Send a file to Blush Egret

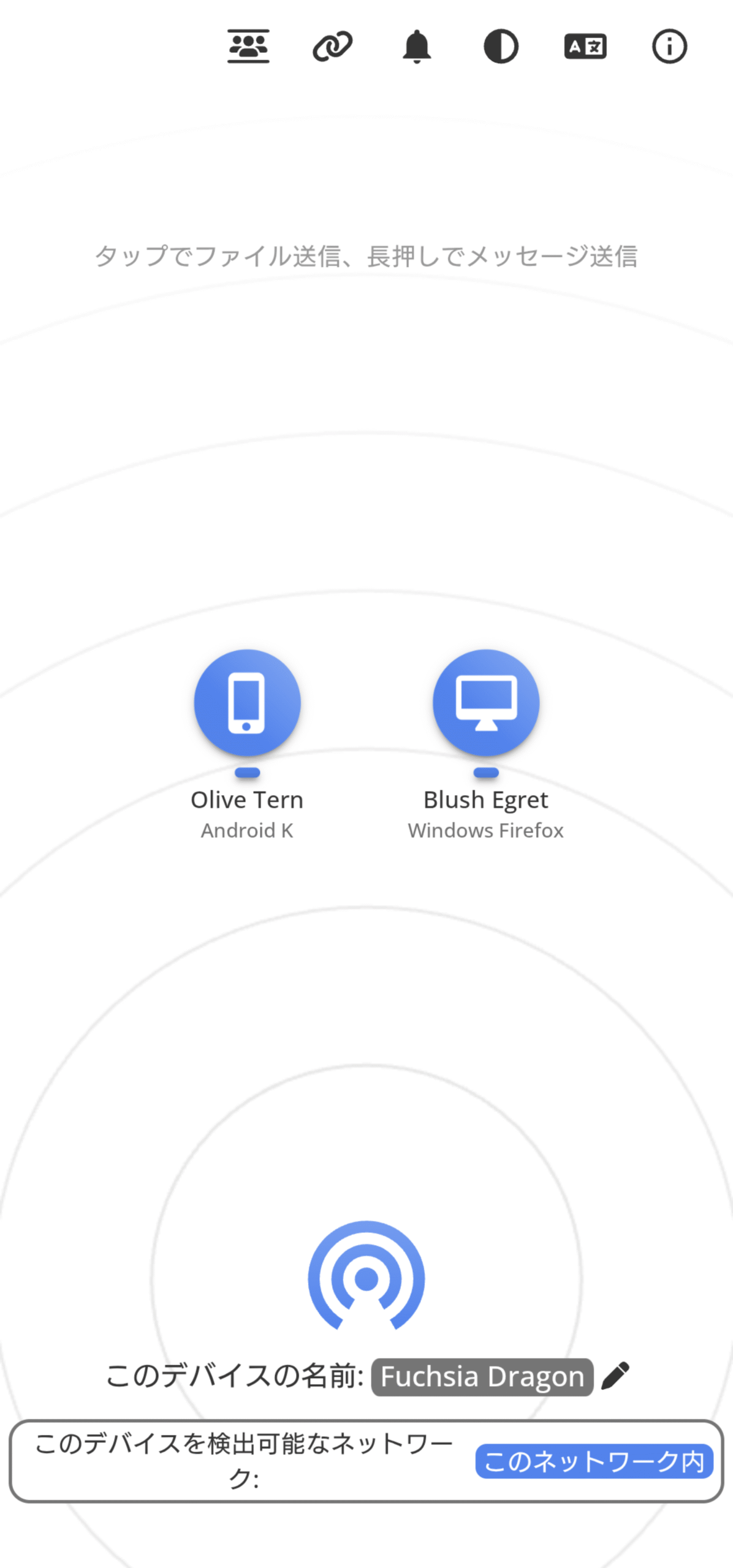486,702
